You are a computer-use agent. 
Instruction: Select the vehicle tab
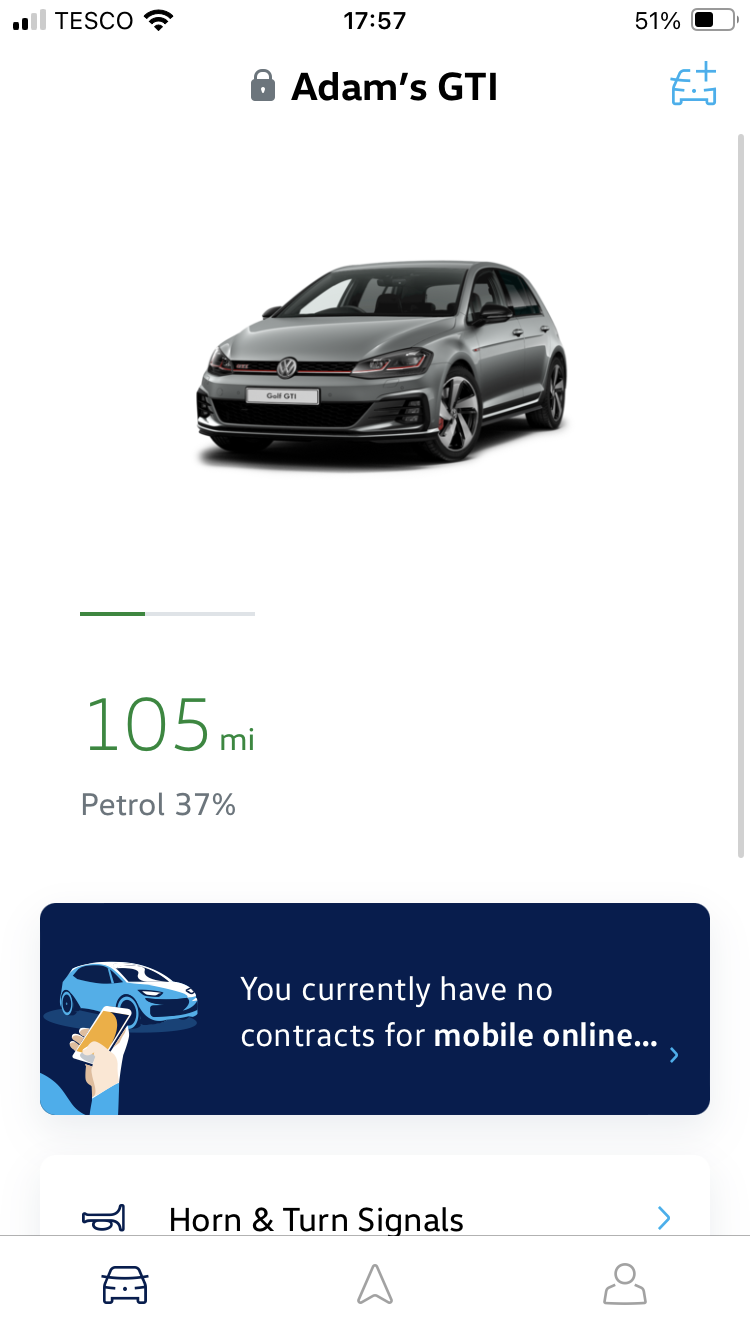coord(125,1285)
